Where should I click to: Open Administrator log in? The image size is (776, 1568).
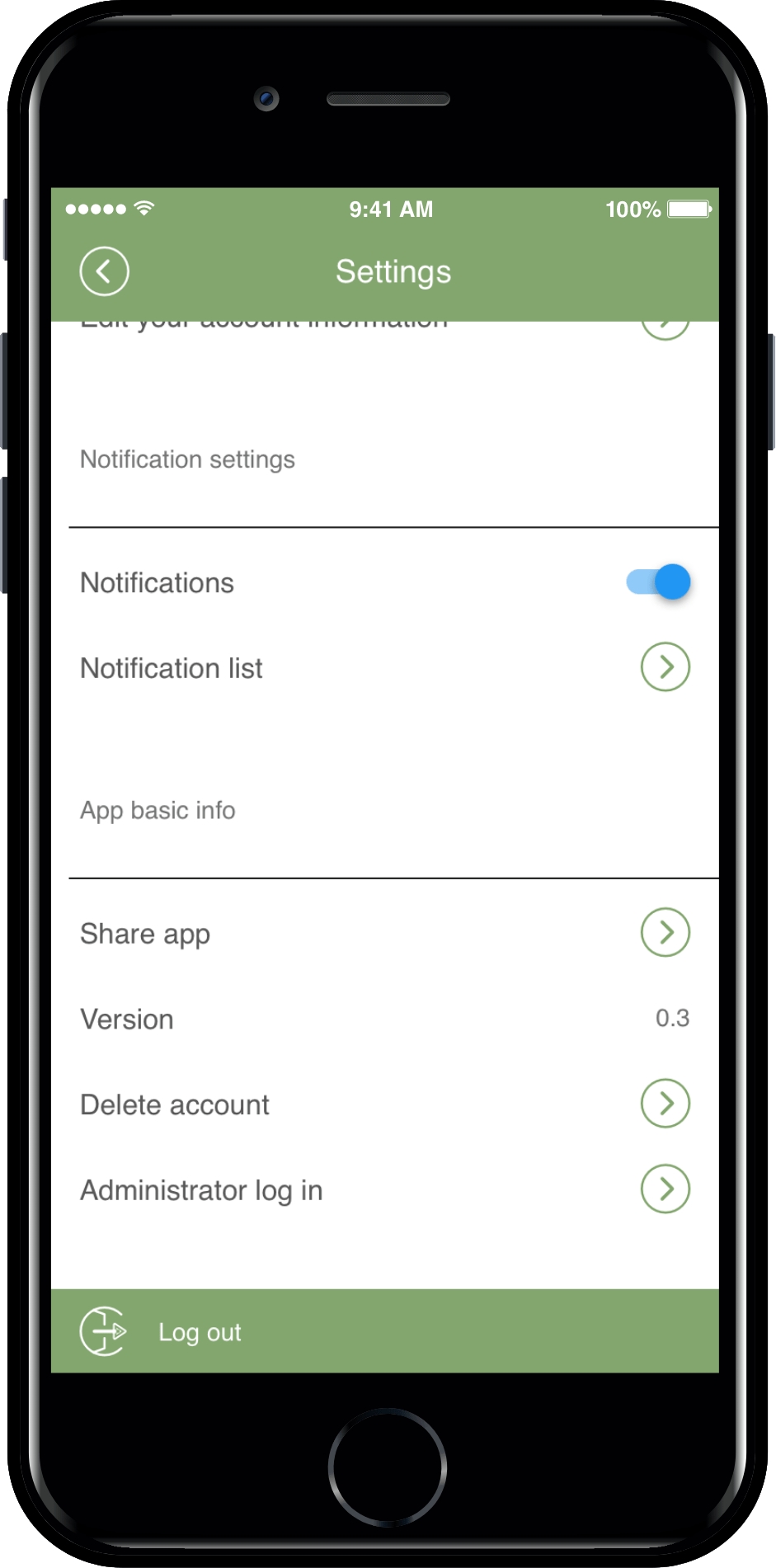click(385, 1189)
